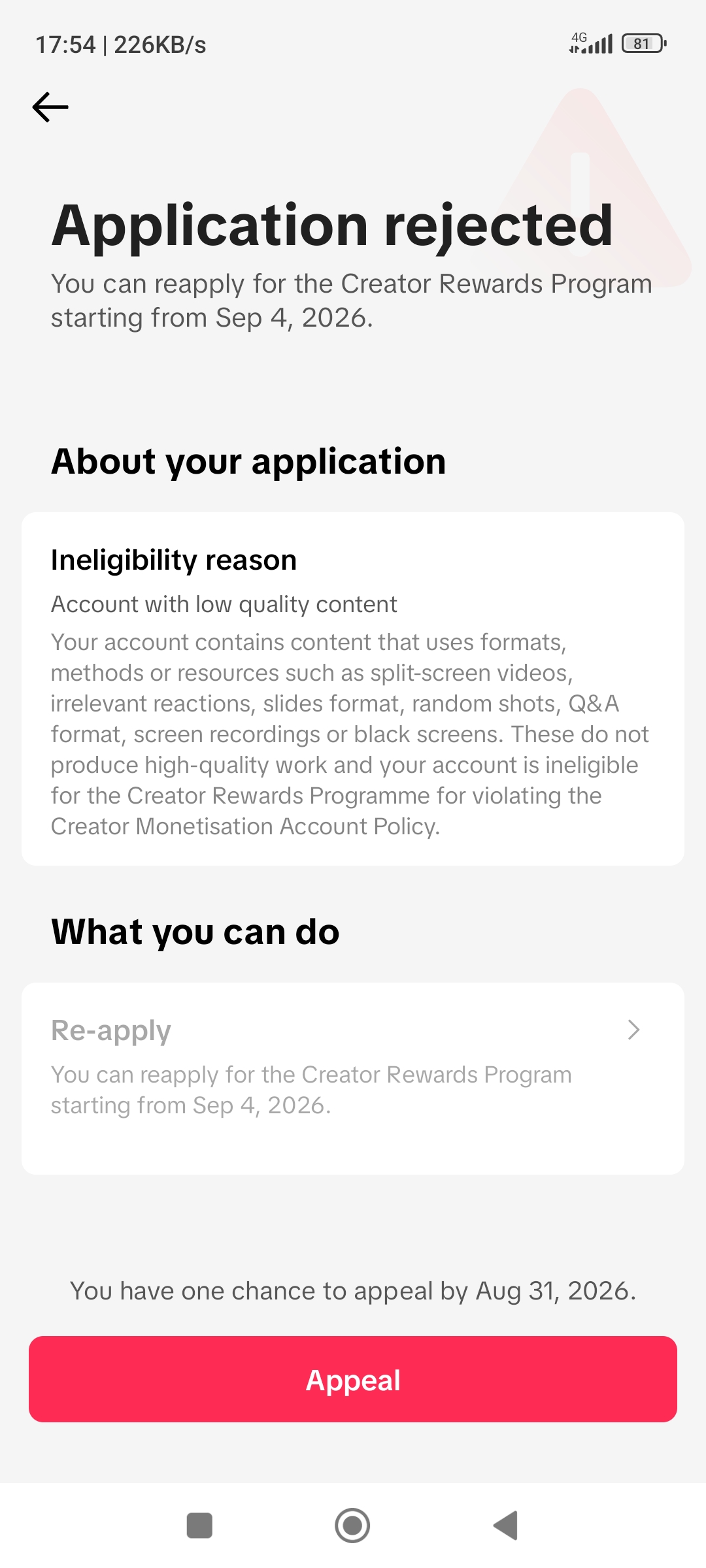Open the Re-apply row
This screenshot has width=706, height=1568.
(353, 1078)
